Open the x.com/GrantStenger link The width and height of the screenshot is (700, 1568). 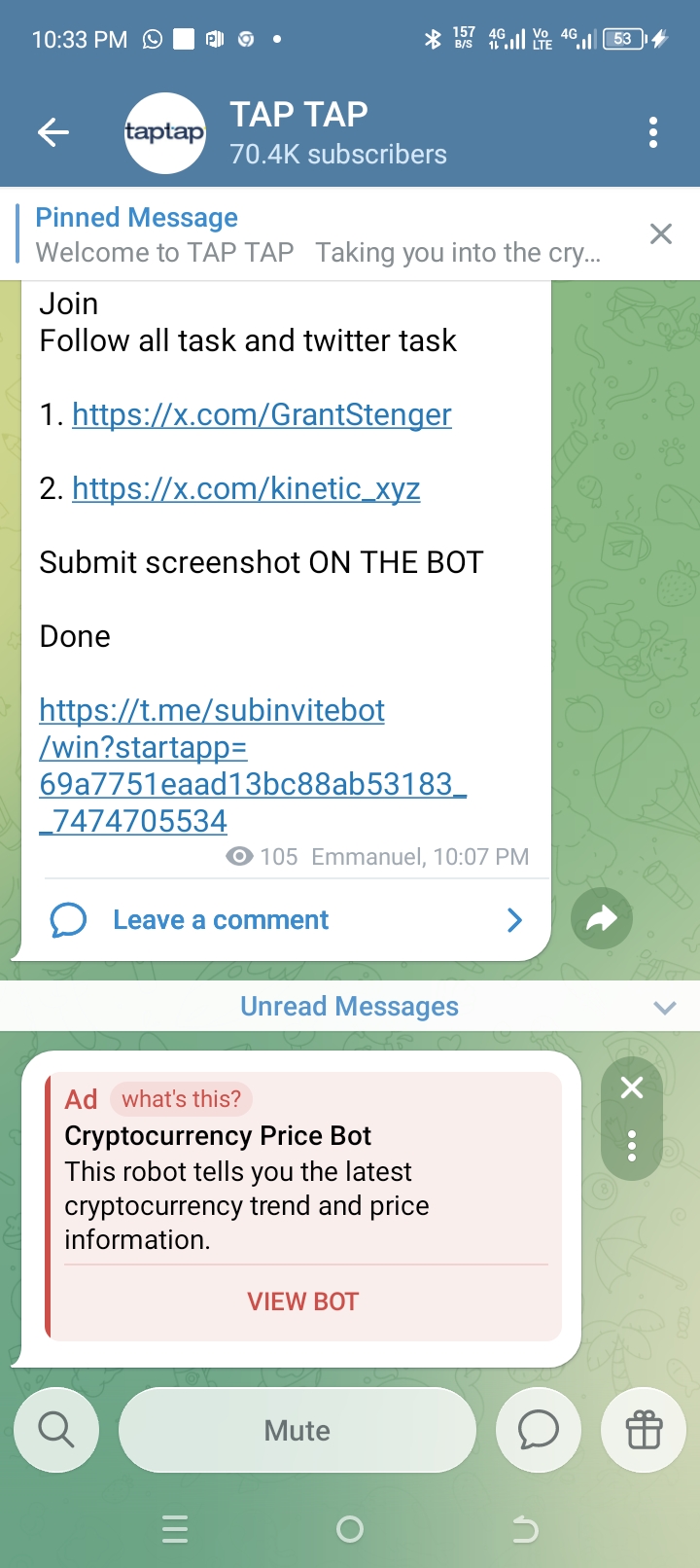pos(261,414)
